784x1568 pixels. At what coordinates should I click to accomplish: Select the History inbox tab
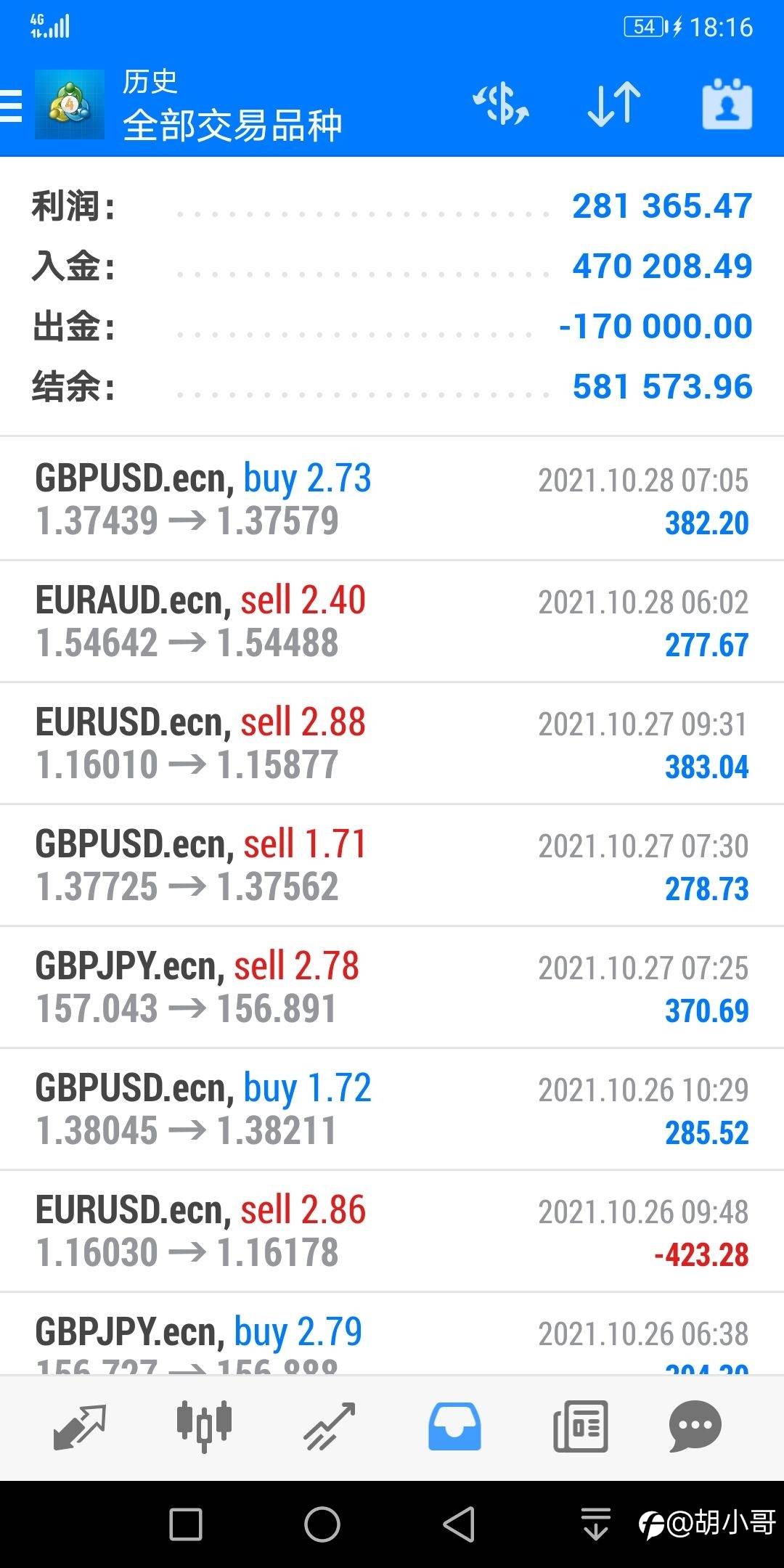click(x=454, y=1427)
